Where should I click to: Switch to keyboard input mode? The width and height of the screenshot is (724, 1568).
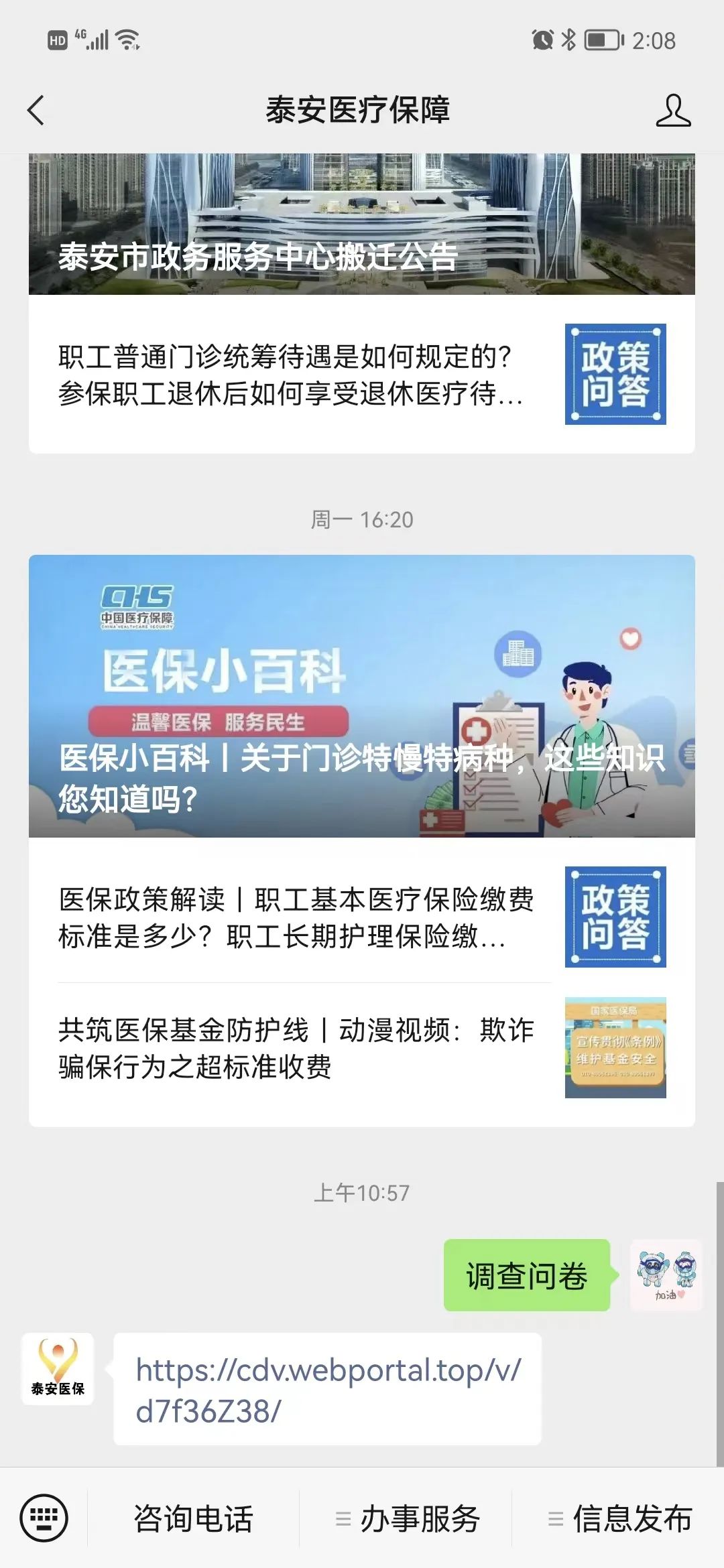(44, 1518)
